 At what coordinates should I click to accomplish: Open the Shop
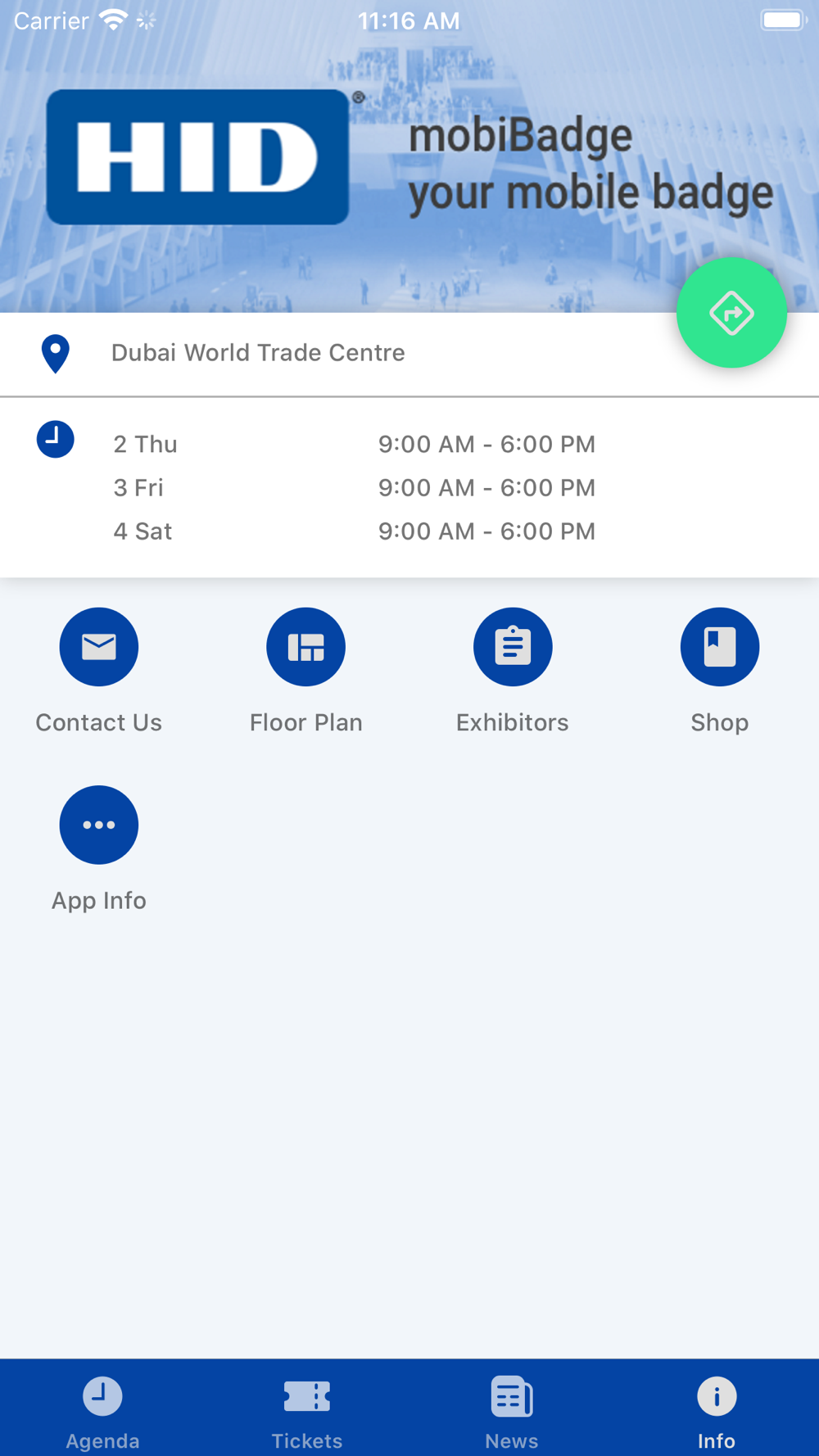coord(719,647)
